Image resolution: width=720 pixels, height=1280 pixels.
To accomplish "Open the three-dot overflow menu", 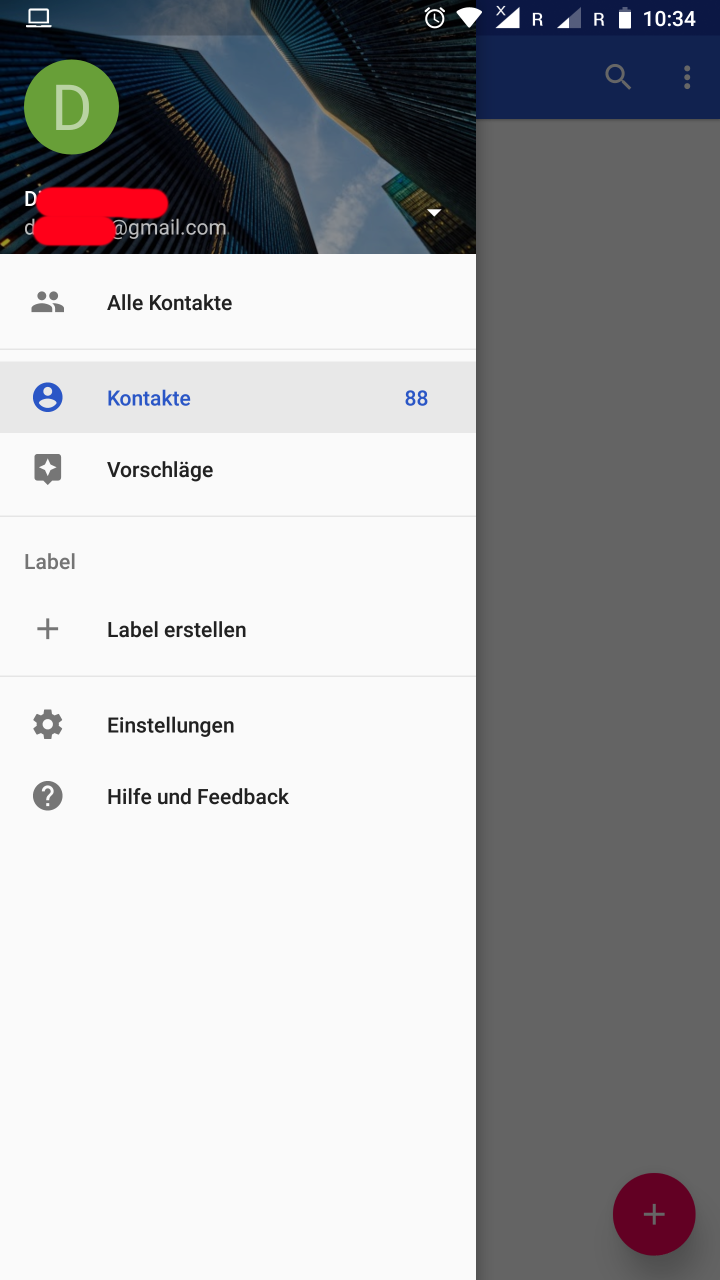I will (687, 77).
